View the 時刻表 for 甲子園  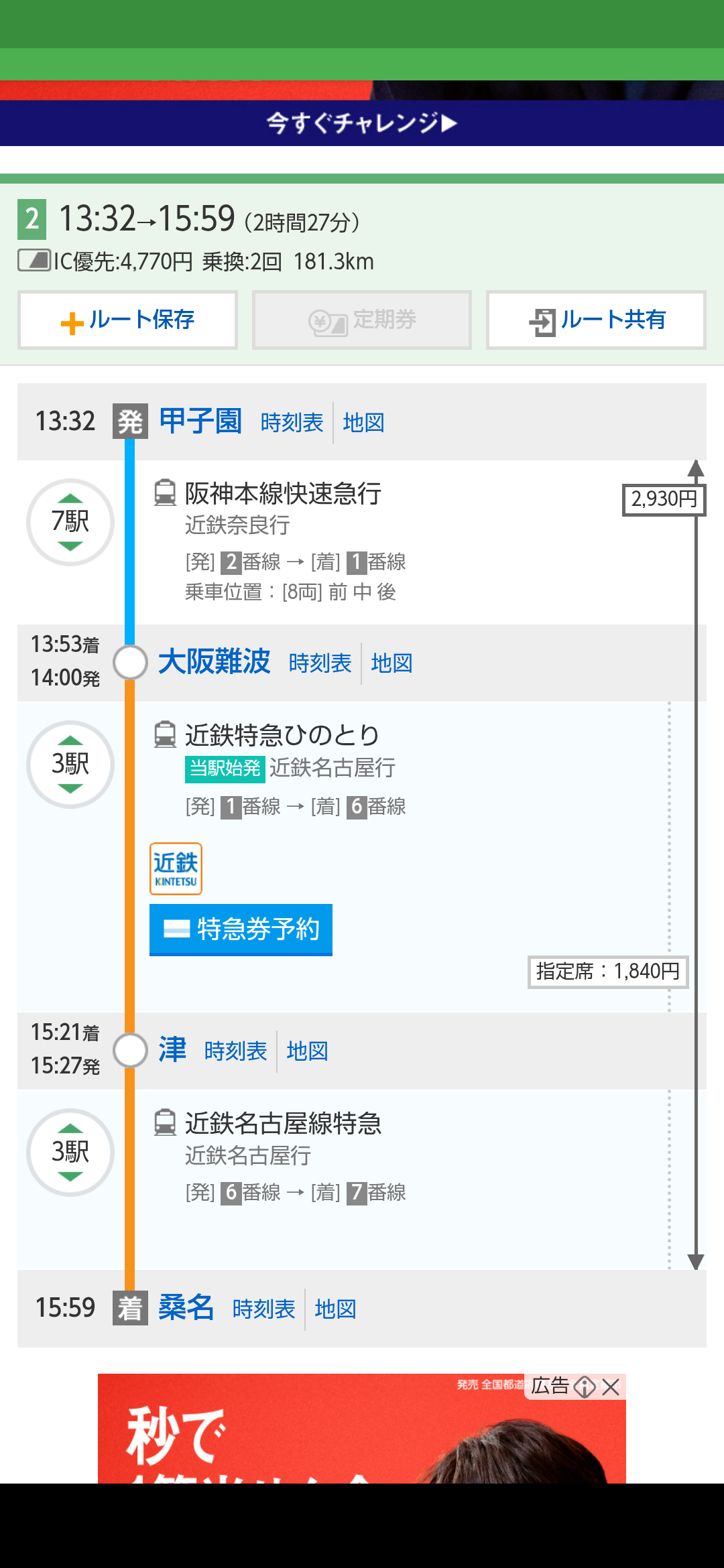tap(292, 423)
